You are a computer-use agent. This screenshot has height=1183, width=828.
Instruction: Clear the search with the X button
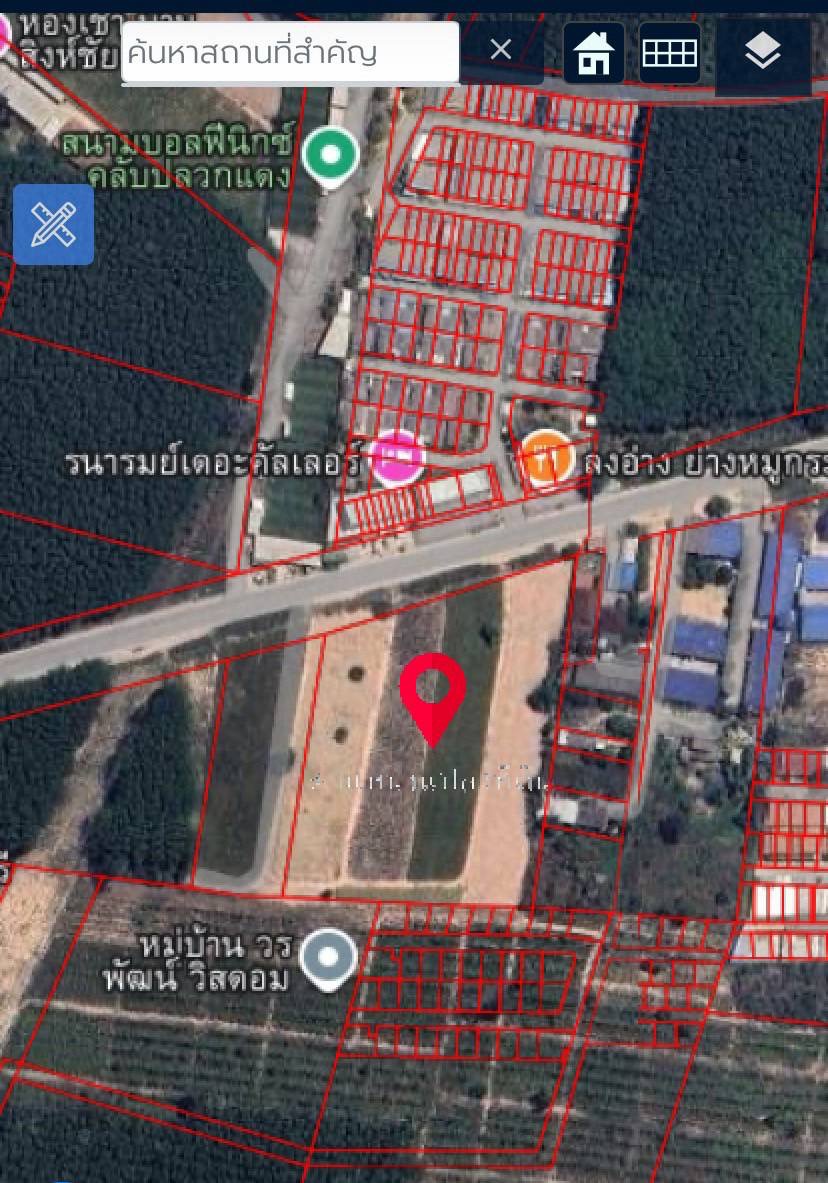click(501, 50)
